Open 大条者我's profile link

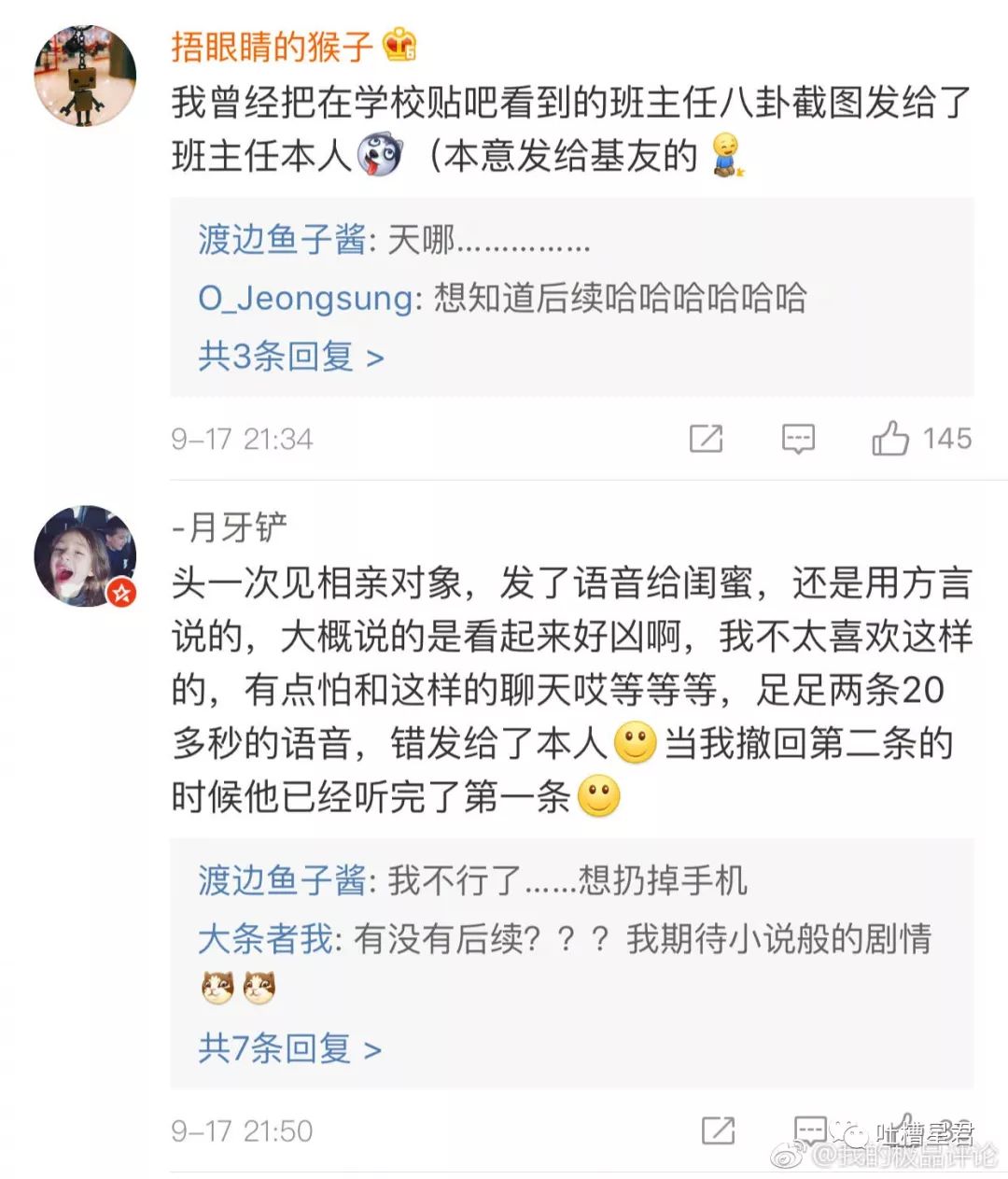point(264,938)
